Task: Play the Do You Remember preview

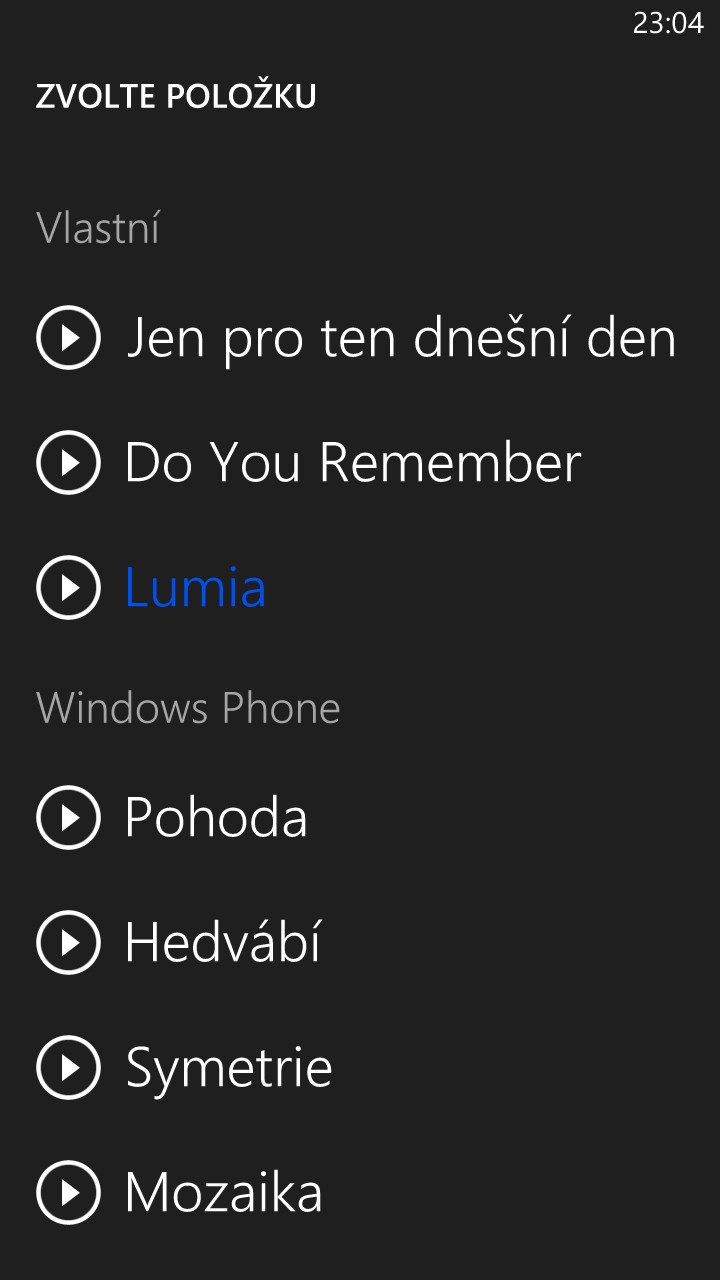Action: point(68,462)
